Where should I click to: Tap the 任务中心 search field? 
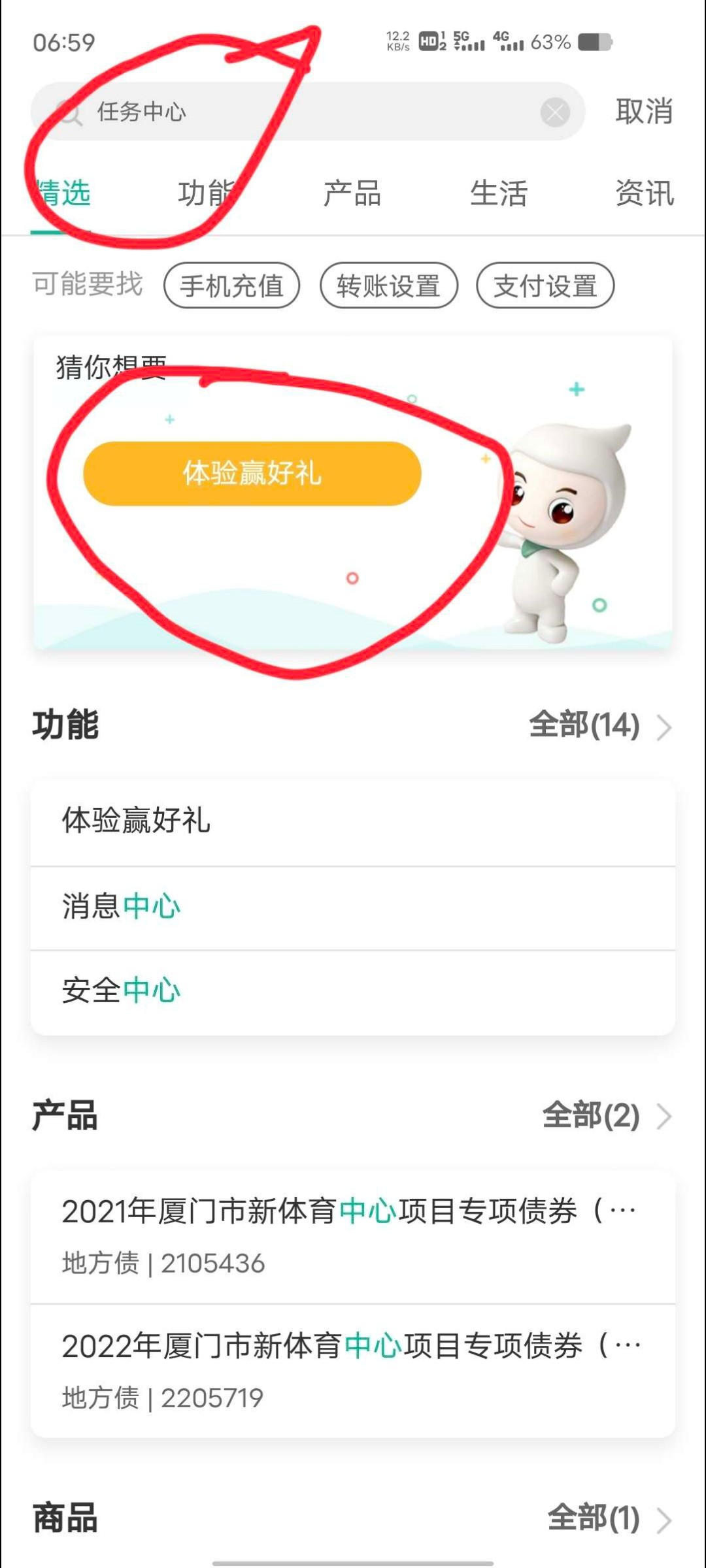314,112
